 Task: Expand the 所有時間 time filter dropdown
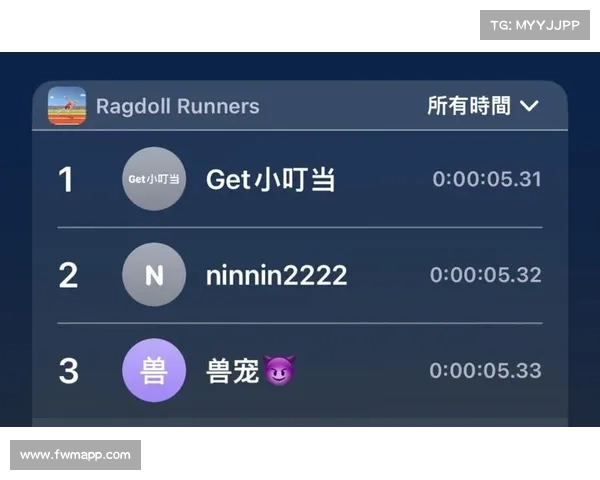coord(483,106)
